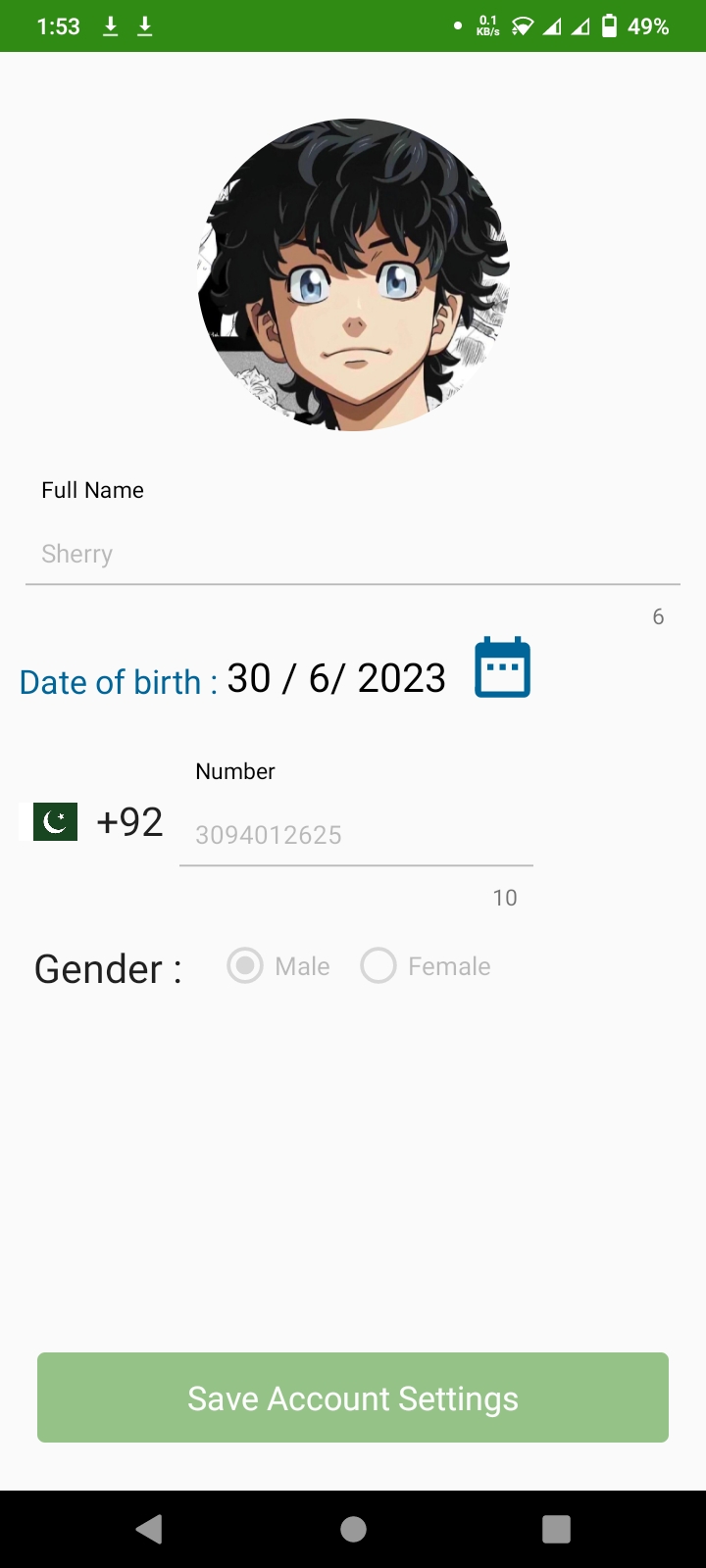Screen dimensions: 706x1568
Task: Open the +92 country code picker
Action: [98, 821]
